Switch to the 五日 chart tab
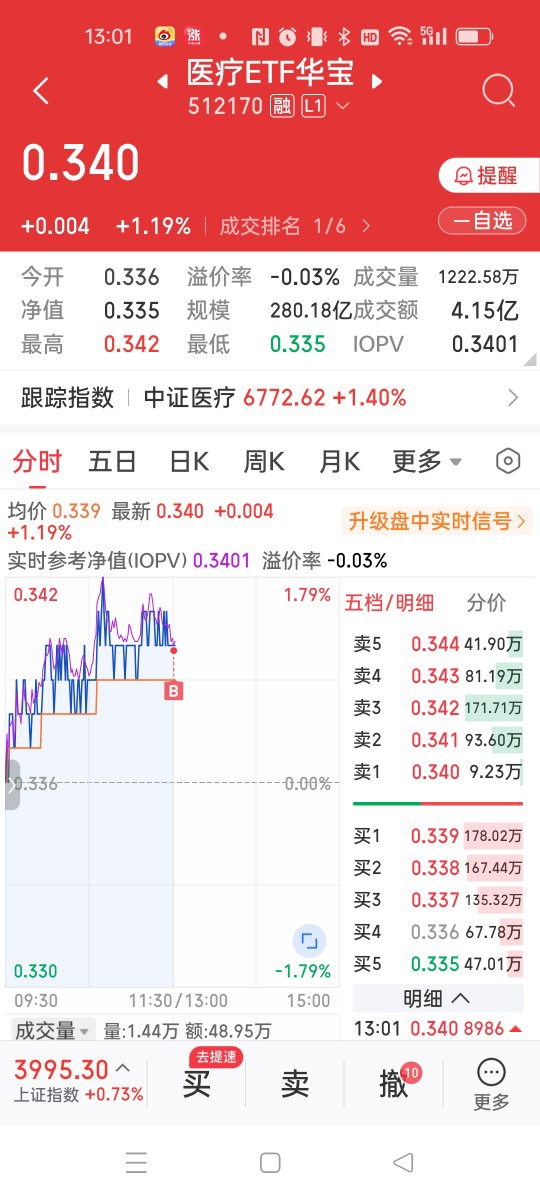This screenshot has height=1200, width=540. point(112,461)
